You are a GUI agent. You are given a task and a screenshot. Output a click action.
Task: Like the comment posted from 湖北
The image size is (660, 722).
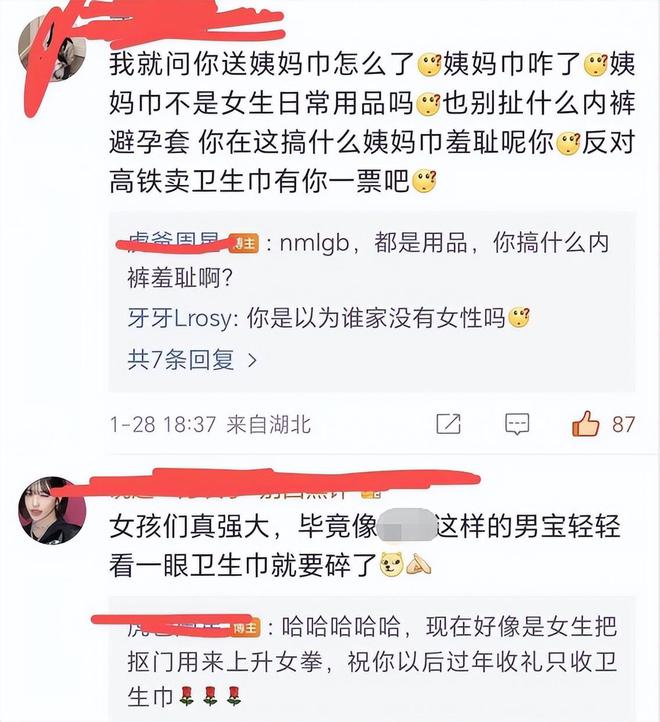586,424
